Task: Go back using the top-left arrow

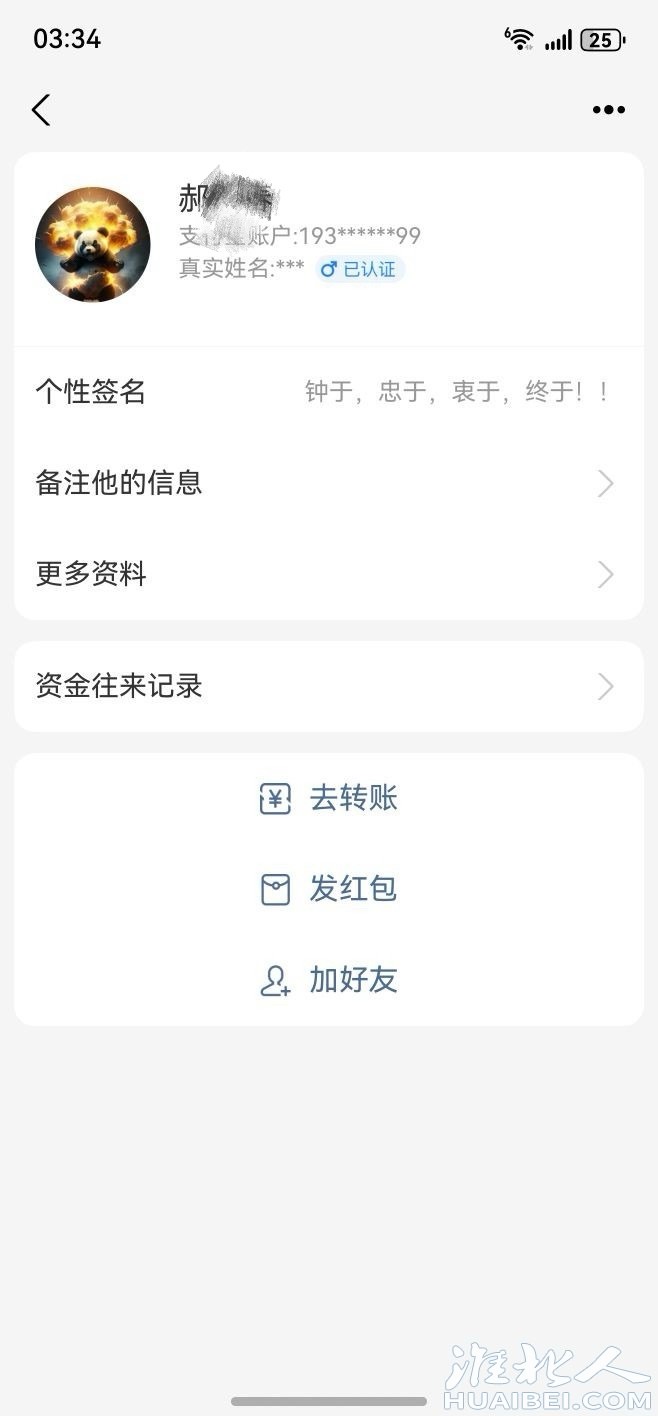Action: pyautogui.click(x=41, y=110)
